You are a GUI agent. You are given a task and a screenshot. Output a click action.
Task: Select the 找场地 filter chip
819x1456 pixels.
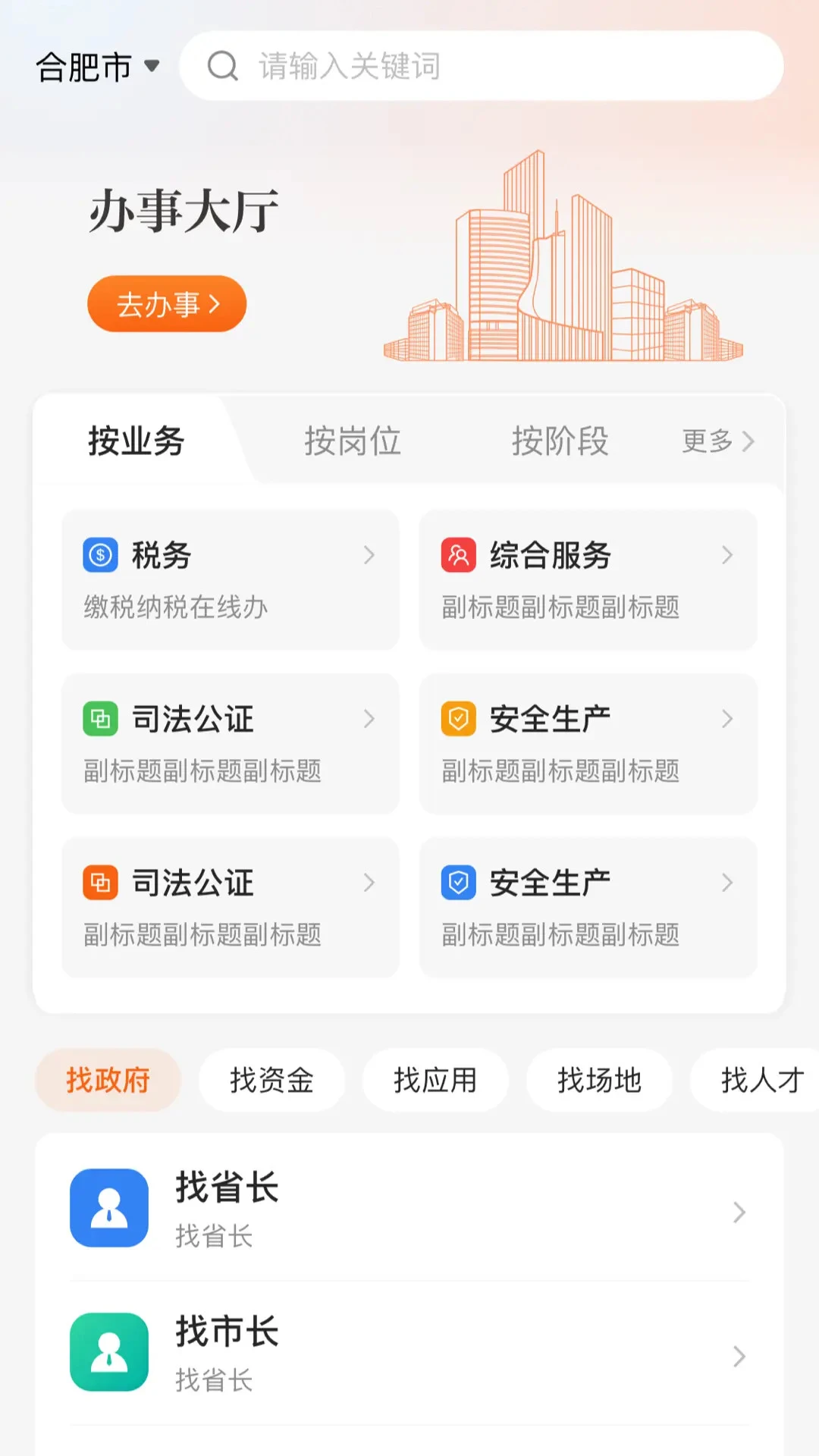pyautogui.click(x=599, y=1080)
